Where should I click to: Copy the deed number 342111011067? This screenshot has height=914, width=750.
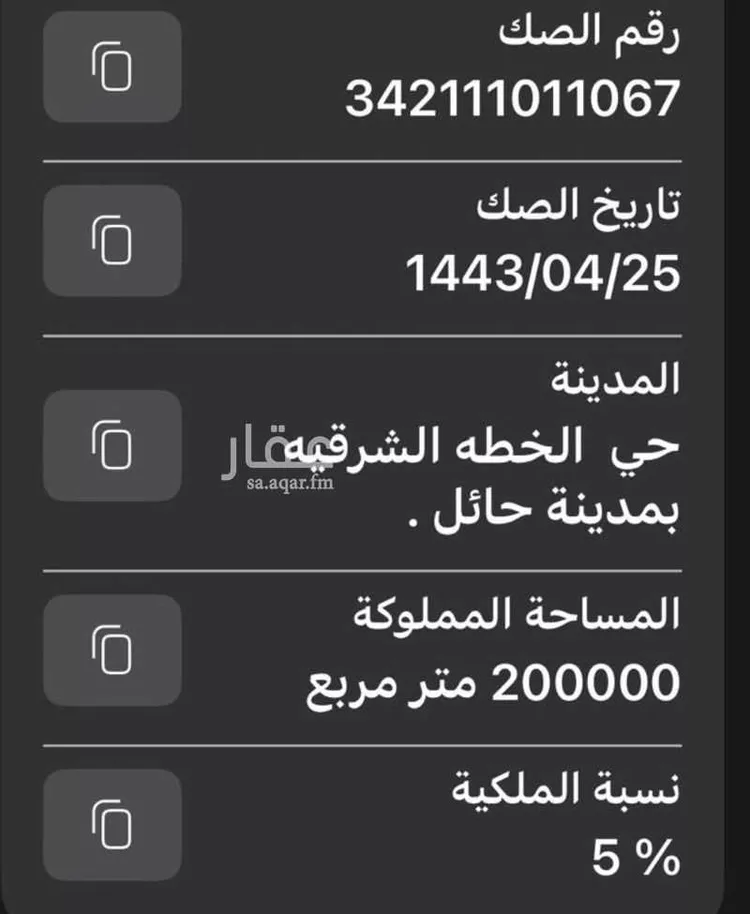pyautogui.click(x=111, y=67)
